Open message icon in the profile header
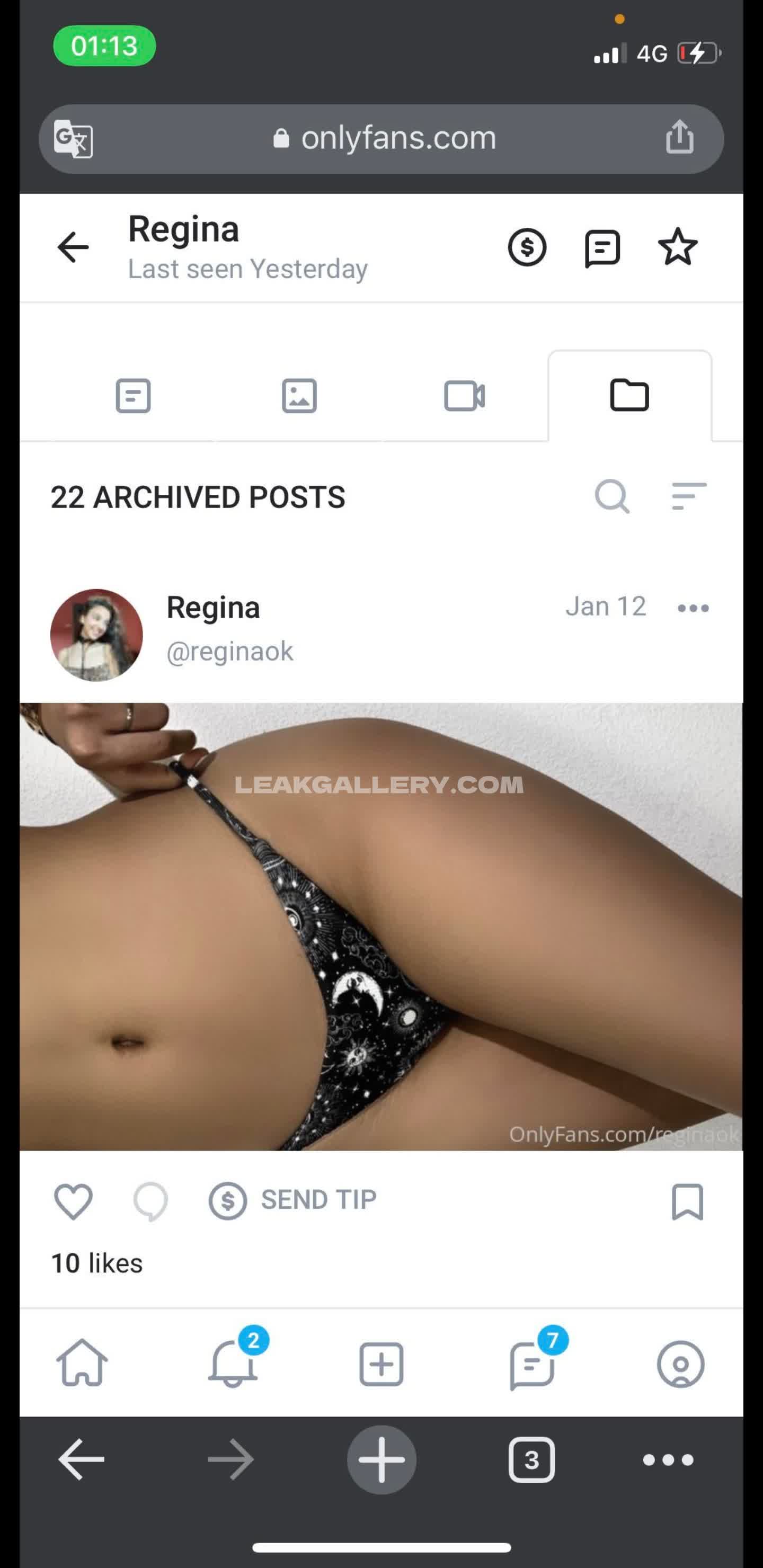The width and height of the screenshot is (763, 1568). [601, 248]
